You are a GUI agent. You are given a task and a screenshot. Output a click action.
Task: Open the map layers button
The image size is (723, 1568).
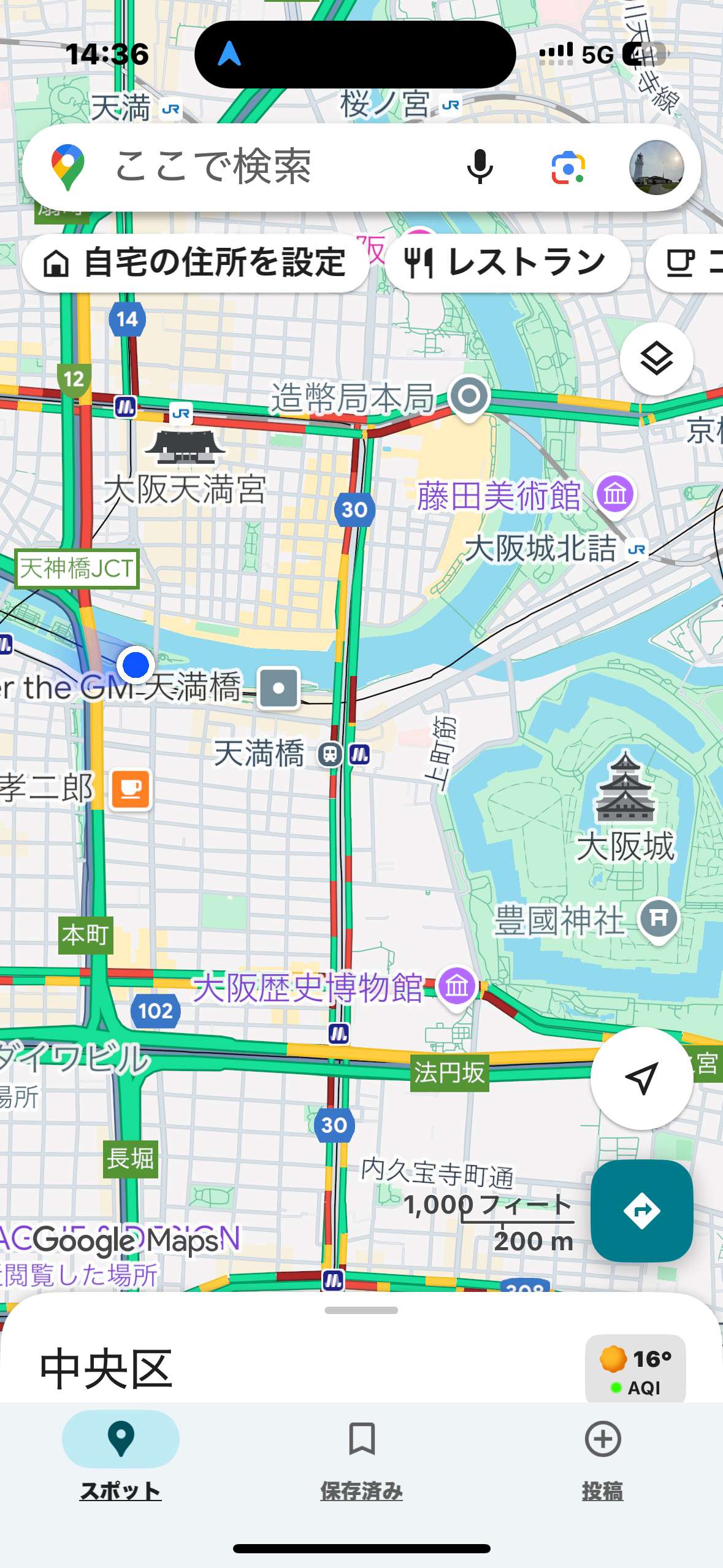coord(656,358)
